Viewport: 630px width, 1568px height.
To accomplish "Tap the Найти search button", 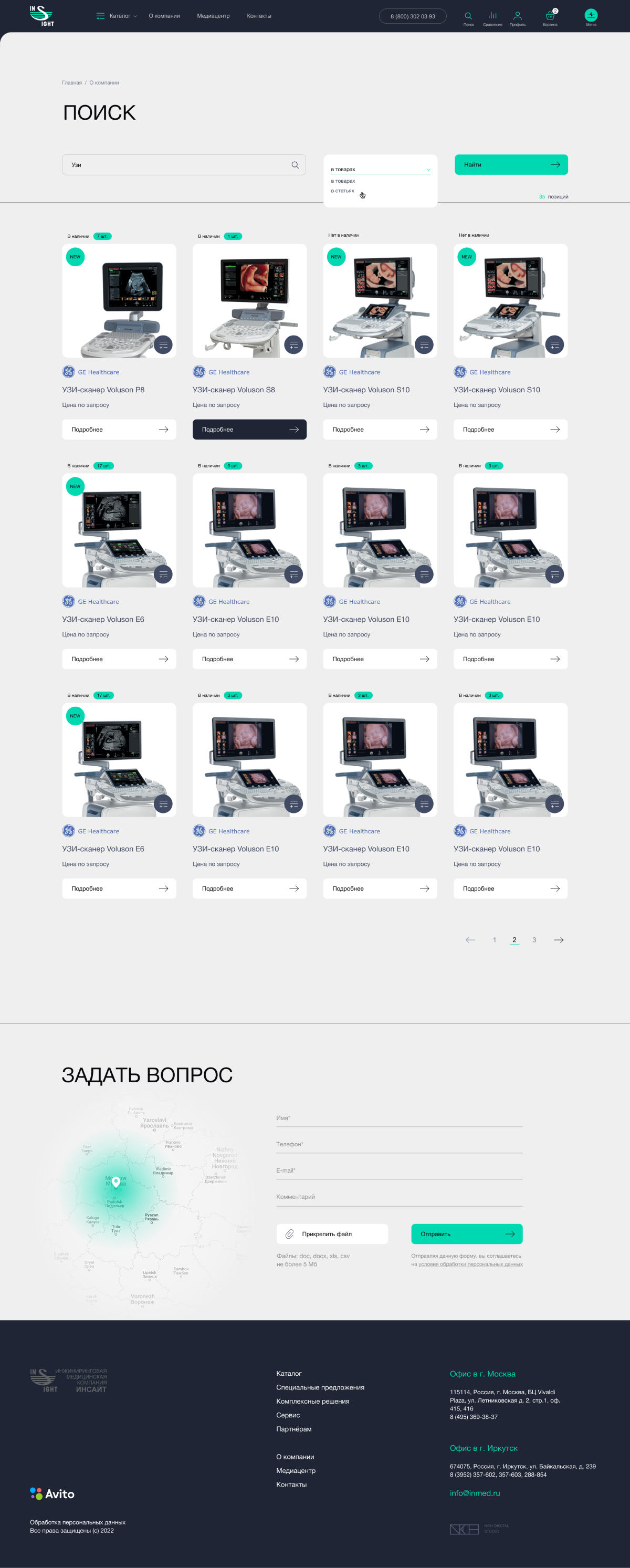I will (511, 164).
